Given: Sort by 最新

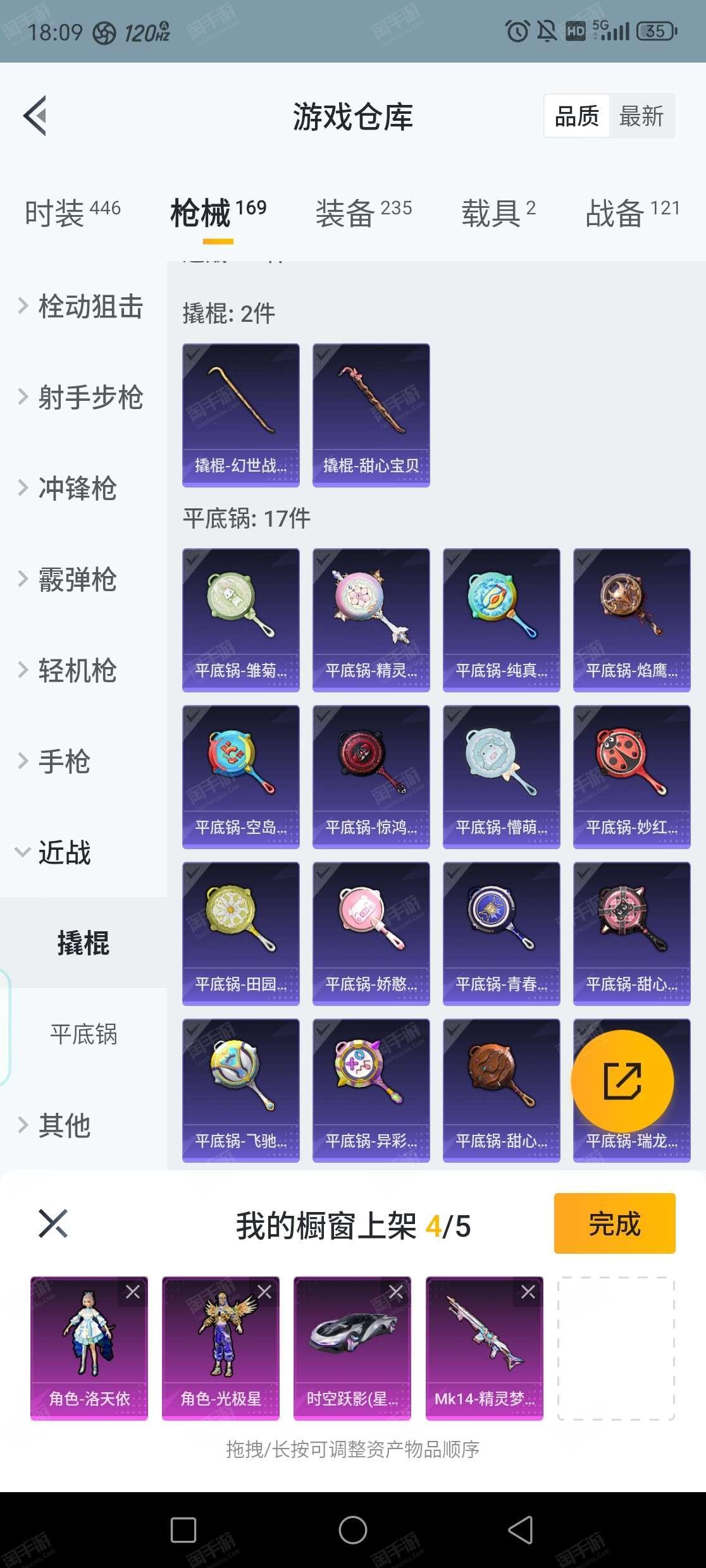Looking at the screenshot, I should coord(641,116).
